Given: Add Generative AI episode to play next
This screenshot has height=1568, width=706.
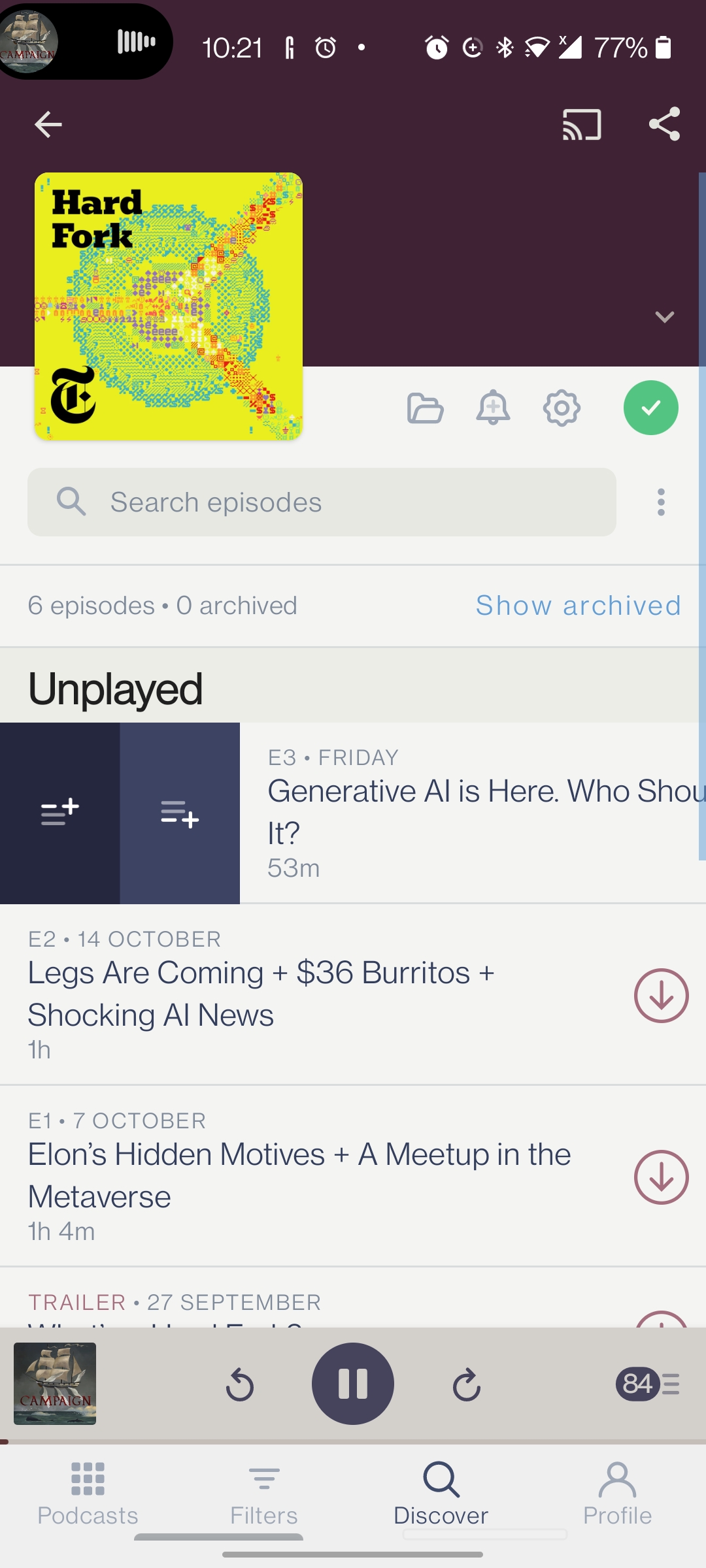Looking at the screenshot, I should click(60, 813).
